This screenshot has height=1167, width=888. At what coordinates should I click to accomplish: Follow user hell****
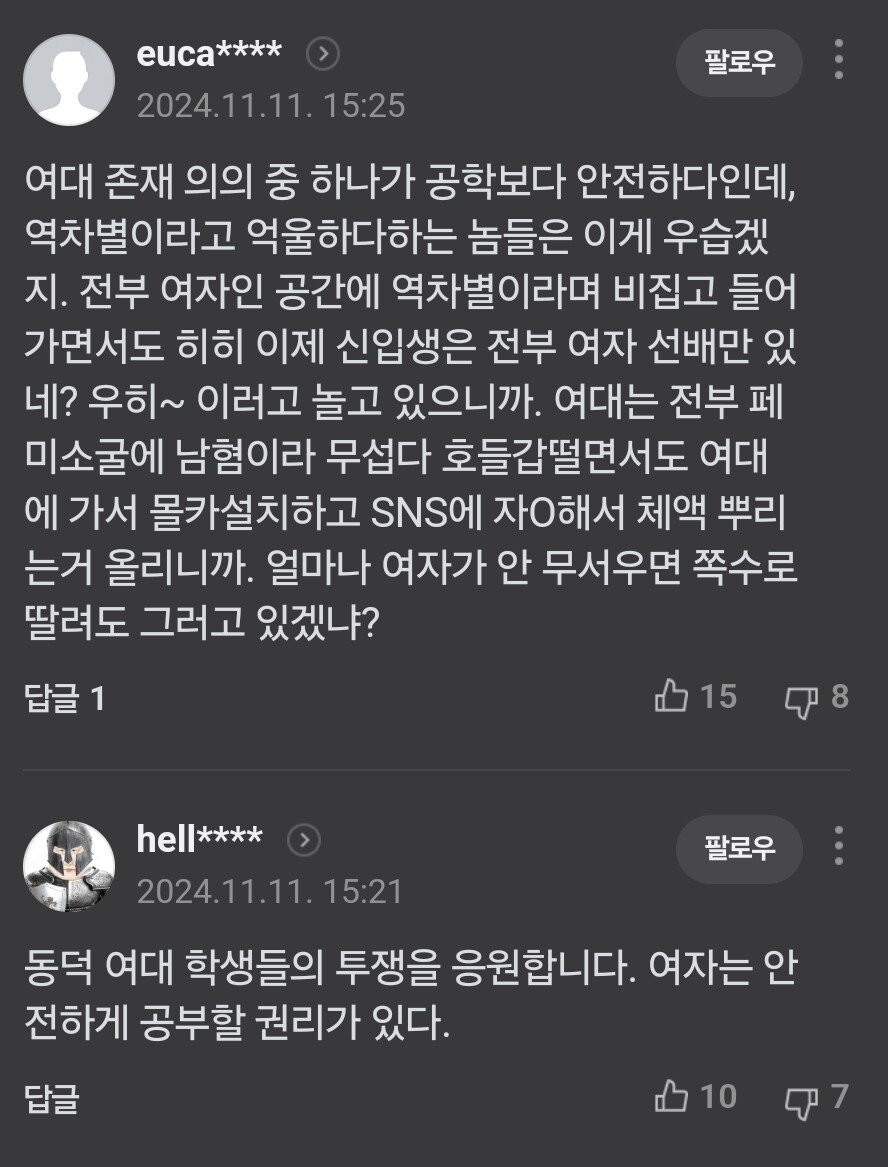739,849
